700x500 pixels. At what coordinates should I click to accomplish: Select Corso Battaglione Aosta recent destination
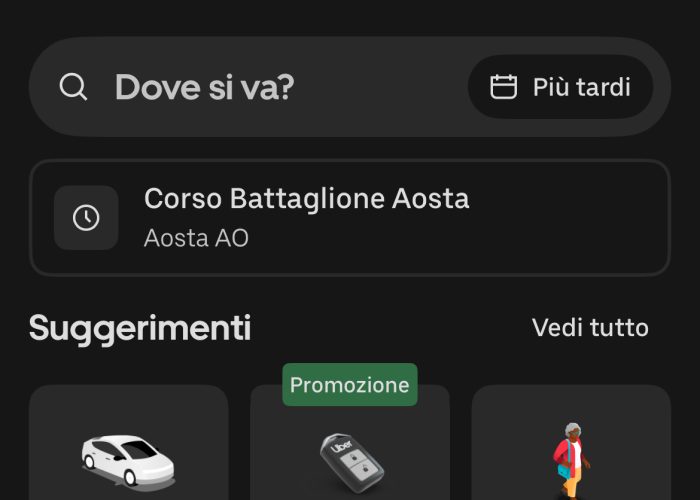coord(350,217)
